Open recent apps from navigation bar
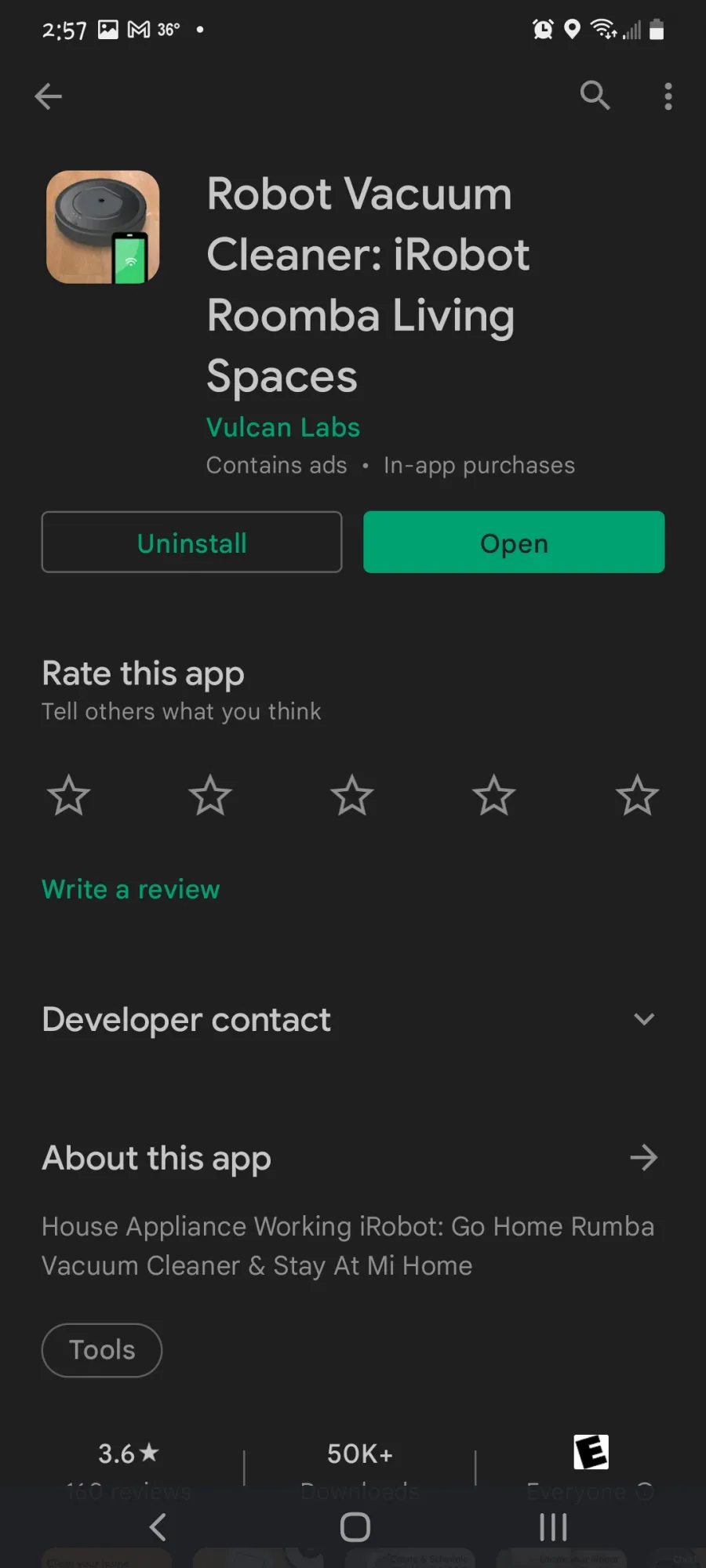This screenshot has height=1568, width=706. [x=553, y=1527]
